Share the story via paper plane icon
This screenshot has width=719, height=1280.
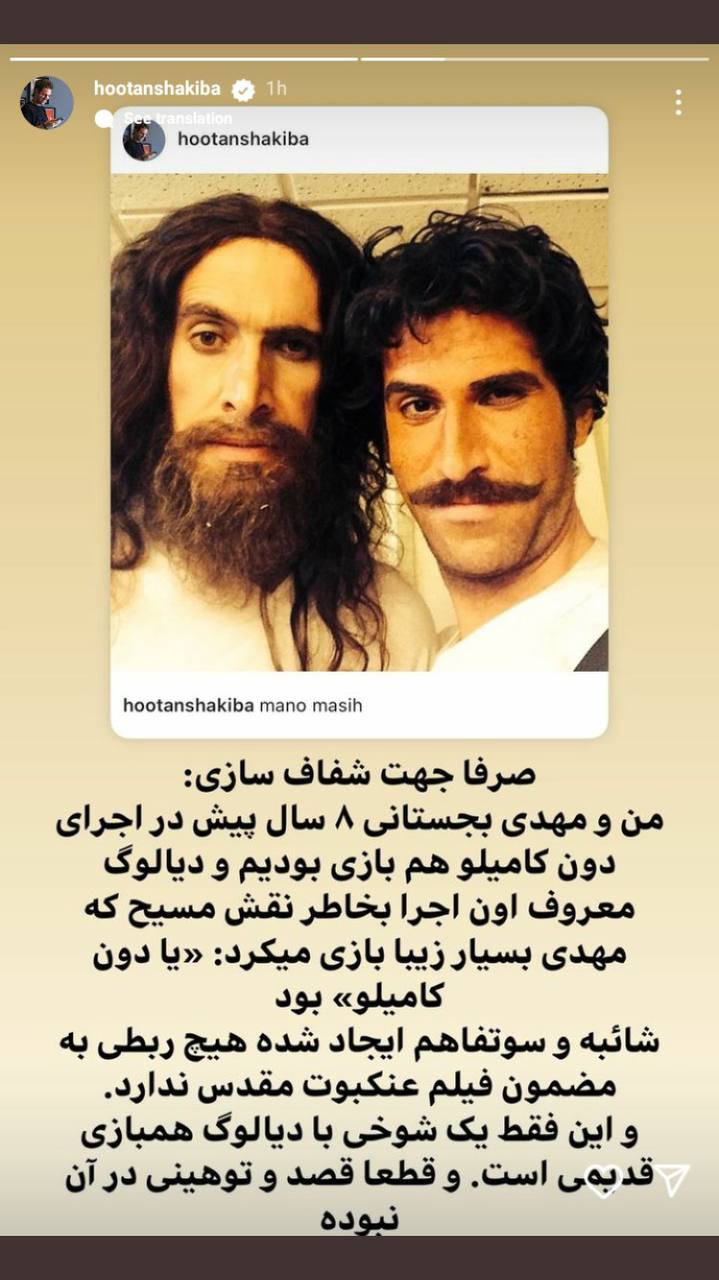point(671,1179)
